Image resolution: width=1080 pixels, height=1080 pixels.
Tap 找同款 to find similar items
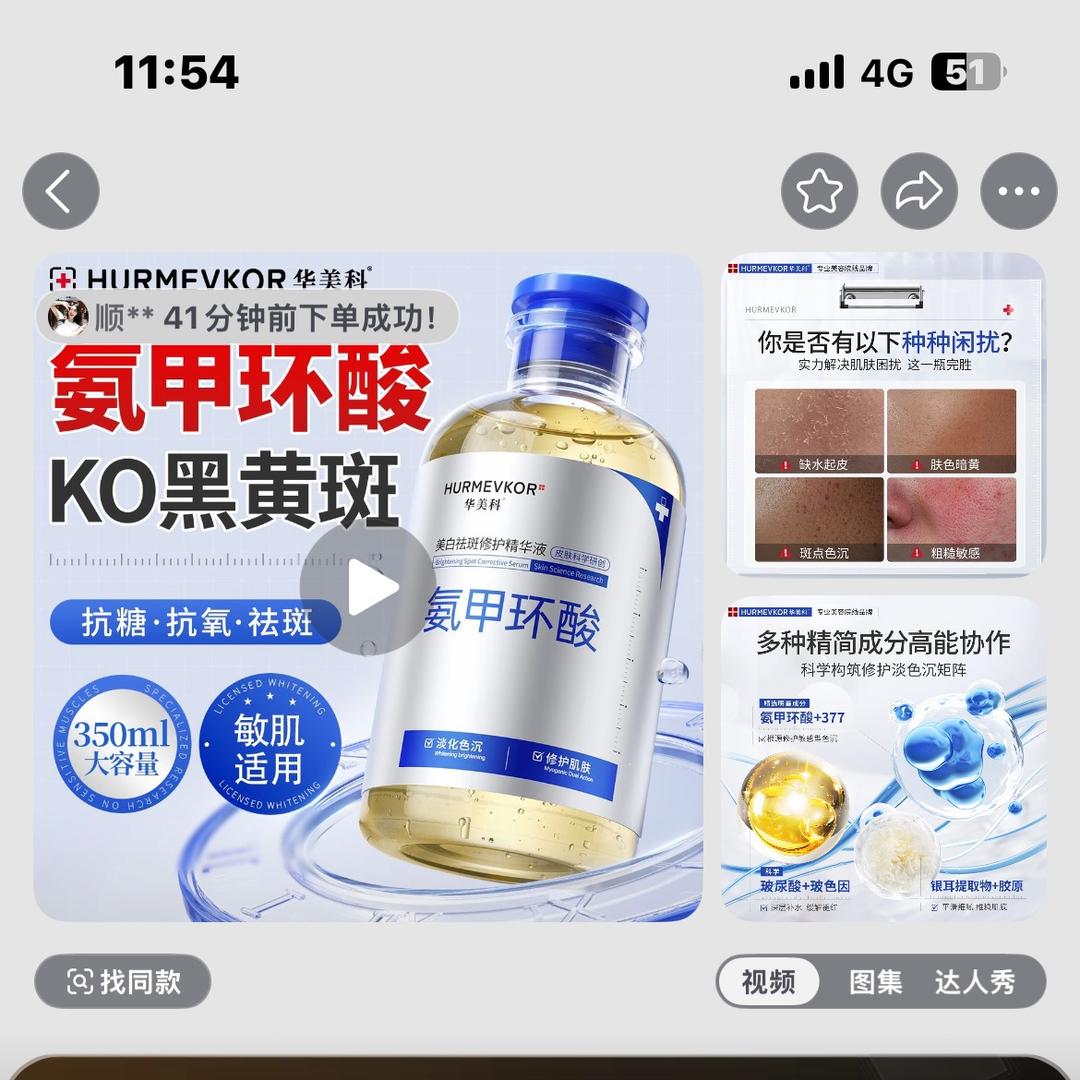[123, 981]
